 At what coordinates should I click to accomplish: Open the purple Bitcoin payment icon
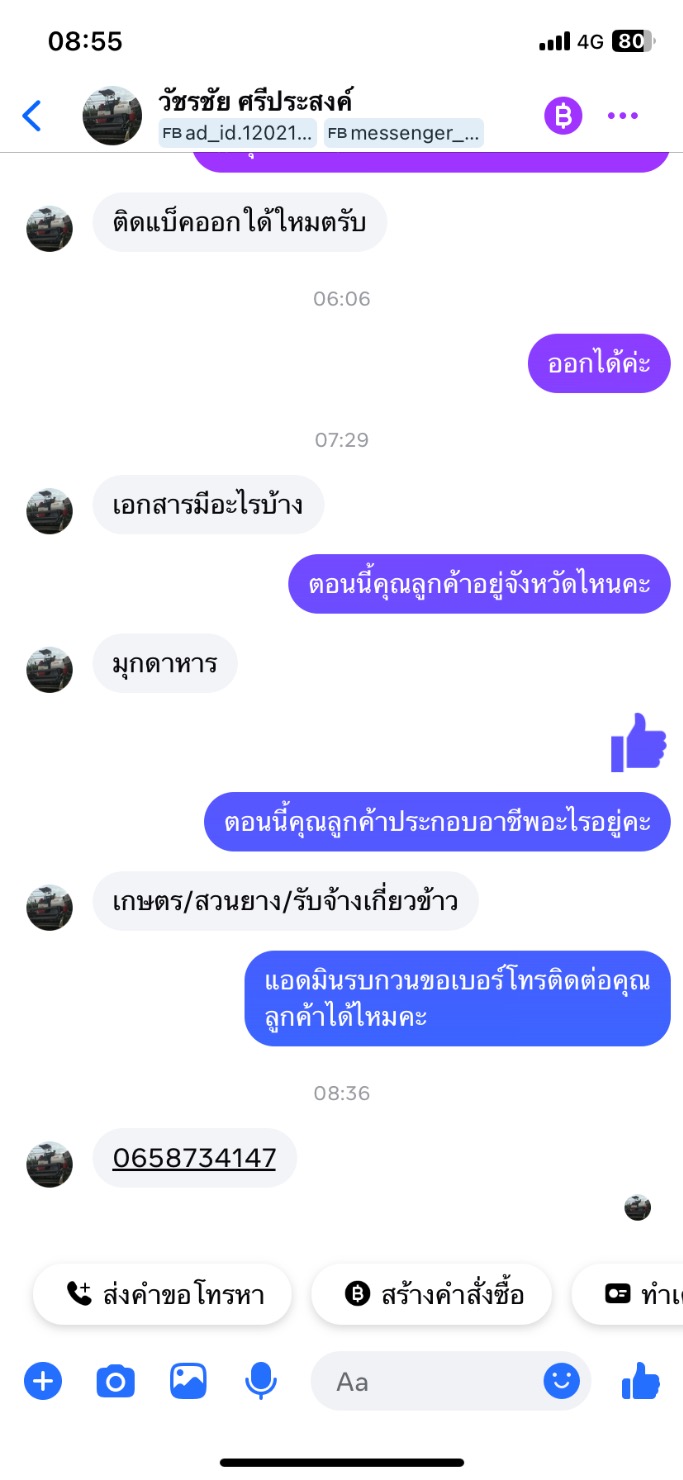click(x=563, y=116)
